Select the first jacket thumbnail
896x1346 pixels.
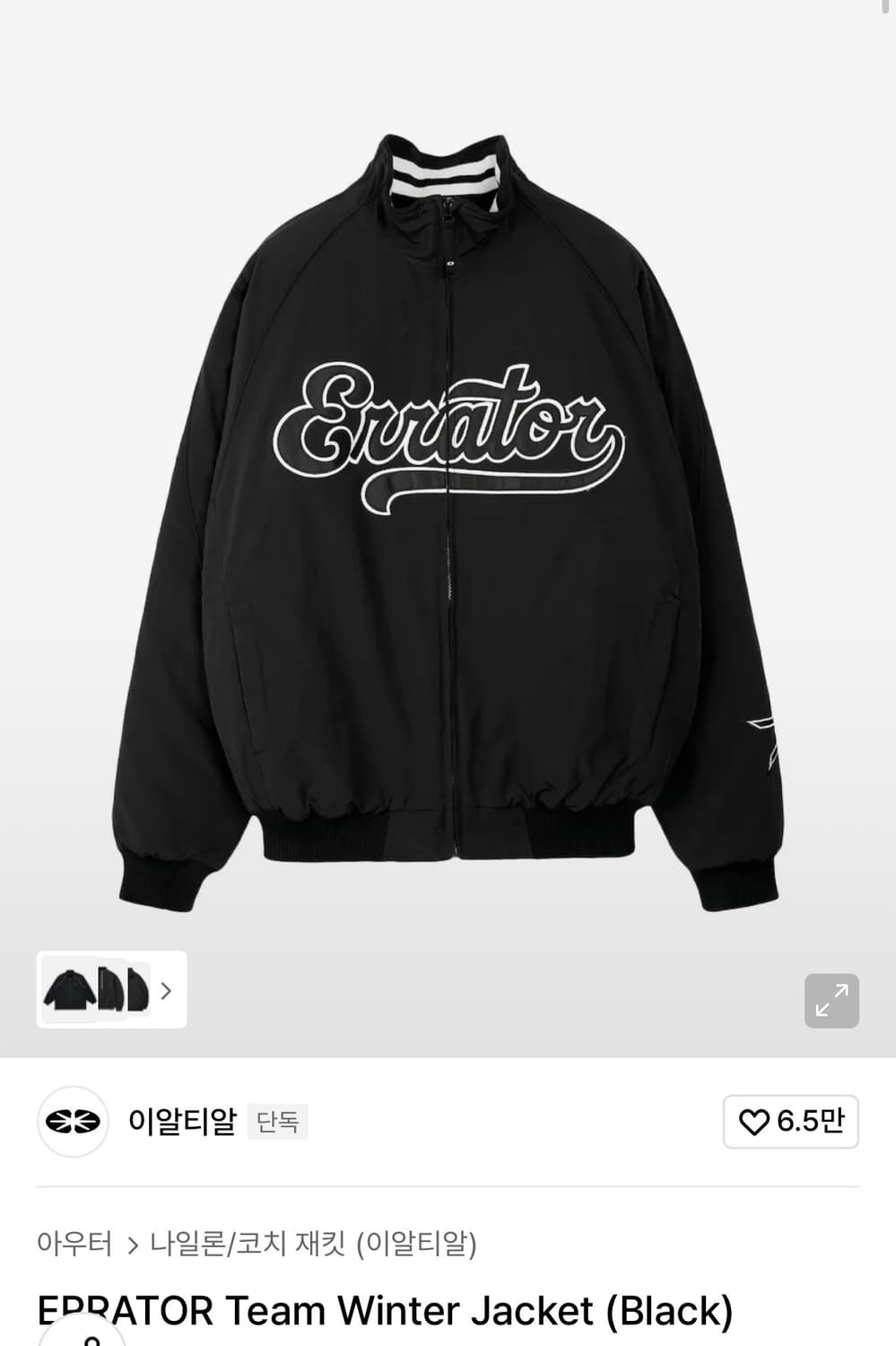pos(67,990)
